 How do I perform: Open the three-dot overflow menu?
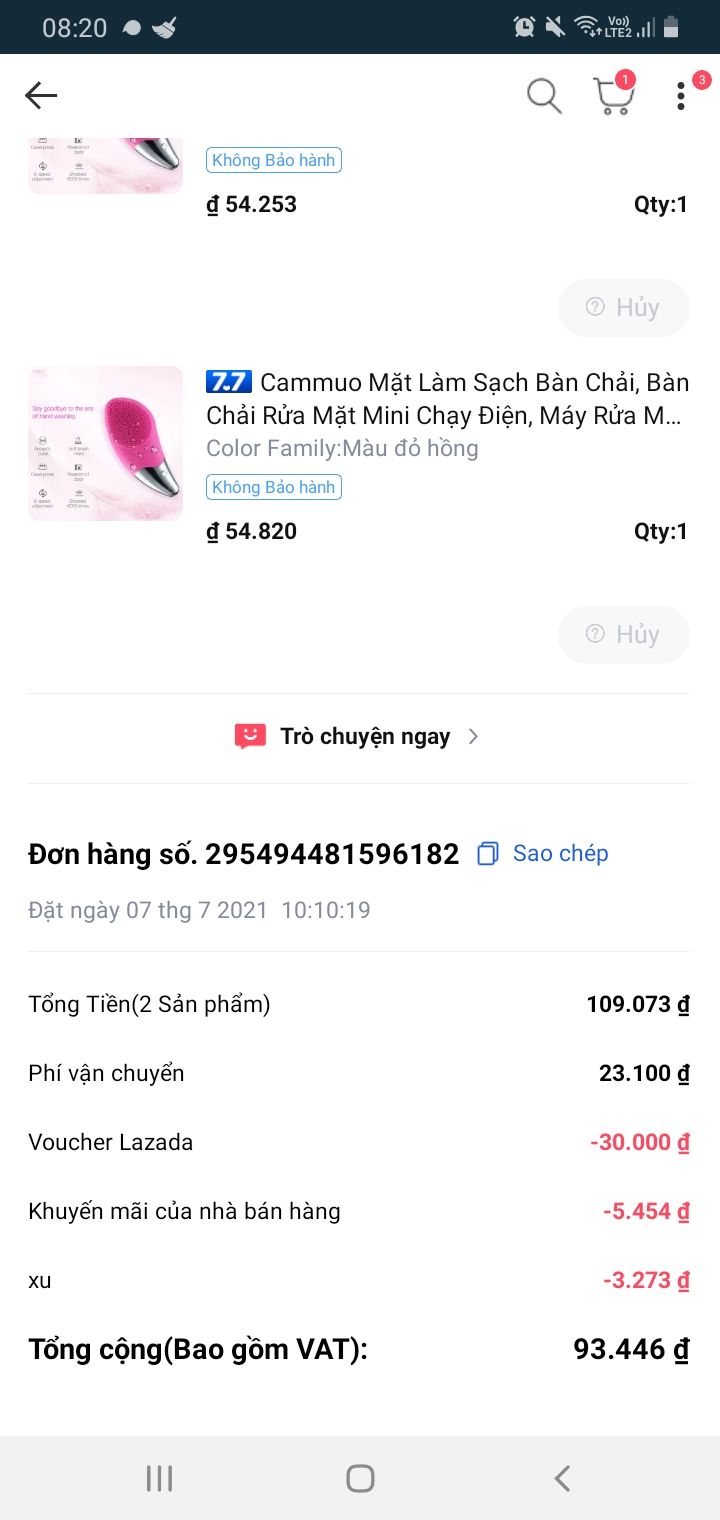[x=681, y=96]
